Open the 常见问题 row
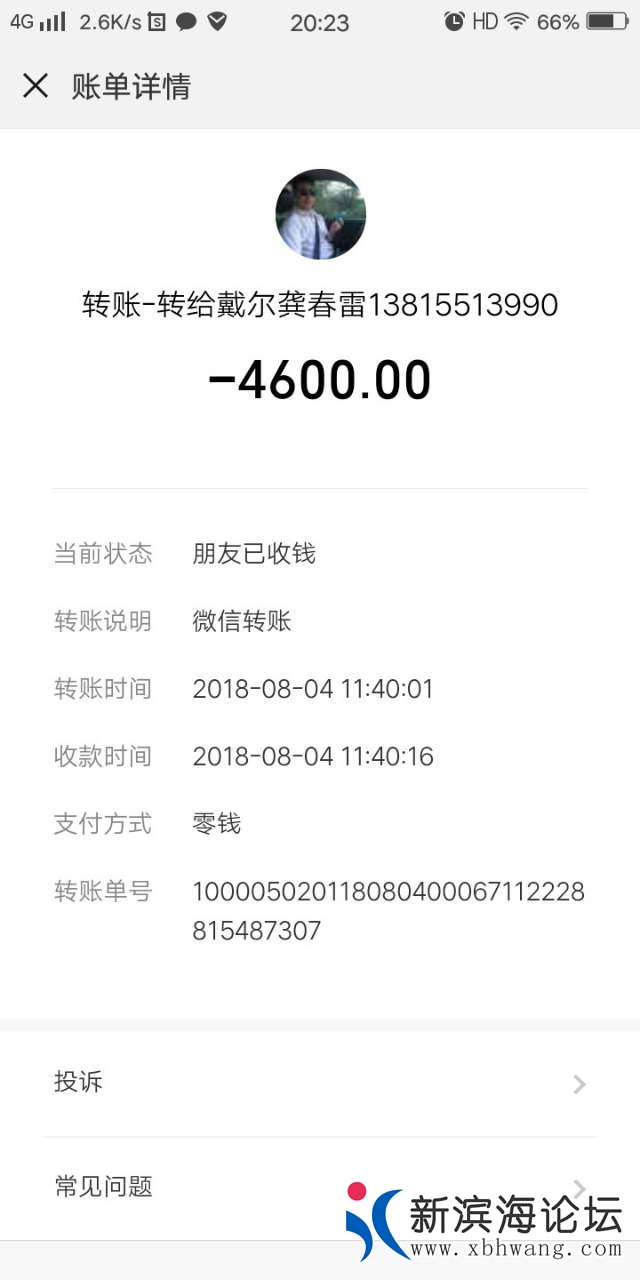This screenshot has height=1280, width=640. [x=200, y=1187]
